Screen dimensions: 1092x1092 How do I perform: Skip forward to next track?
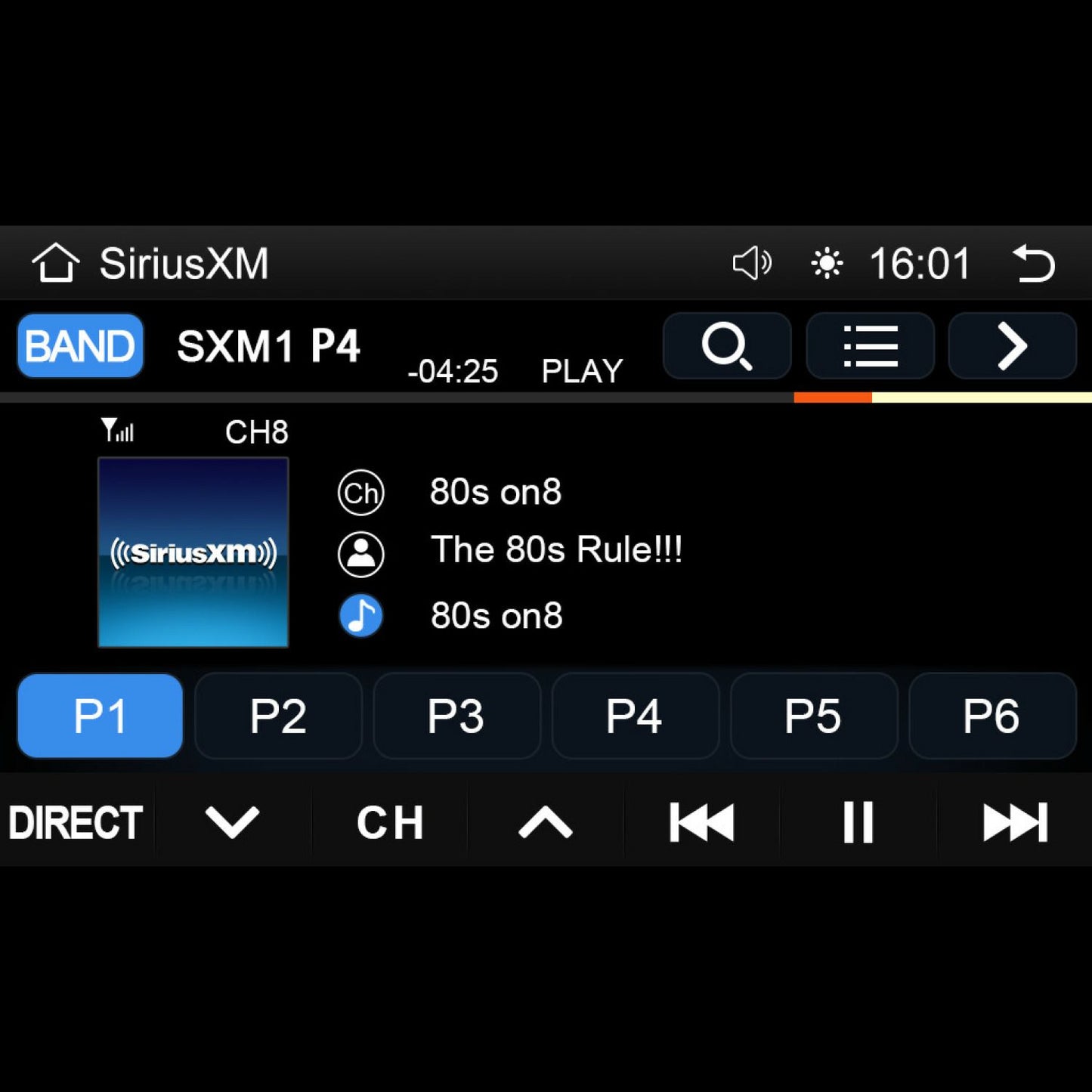[x=1015, y=822]
